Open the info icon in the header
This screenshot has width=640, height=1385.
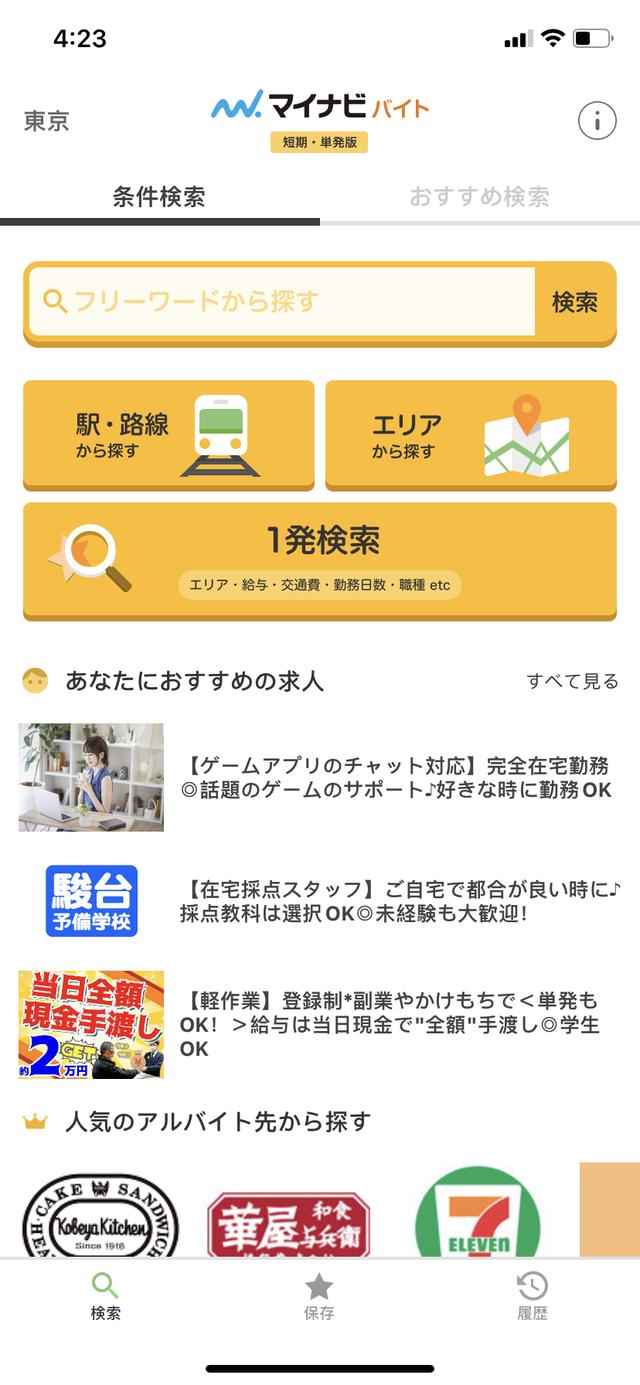point(597,122)
